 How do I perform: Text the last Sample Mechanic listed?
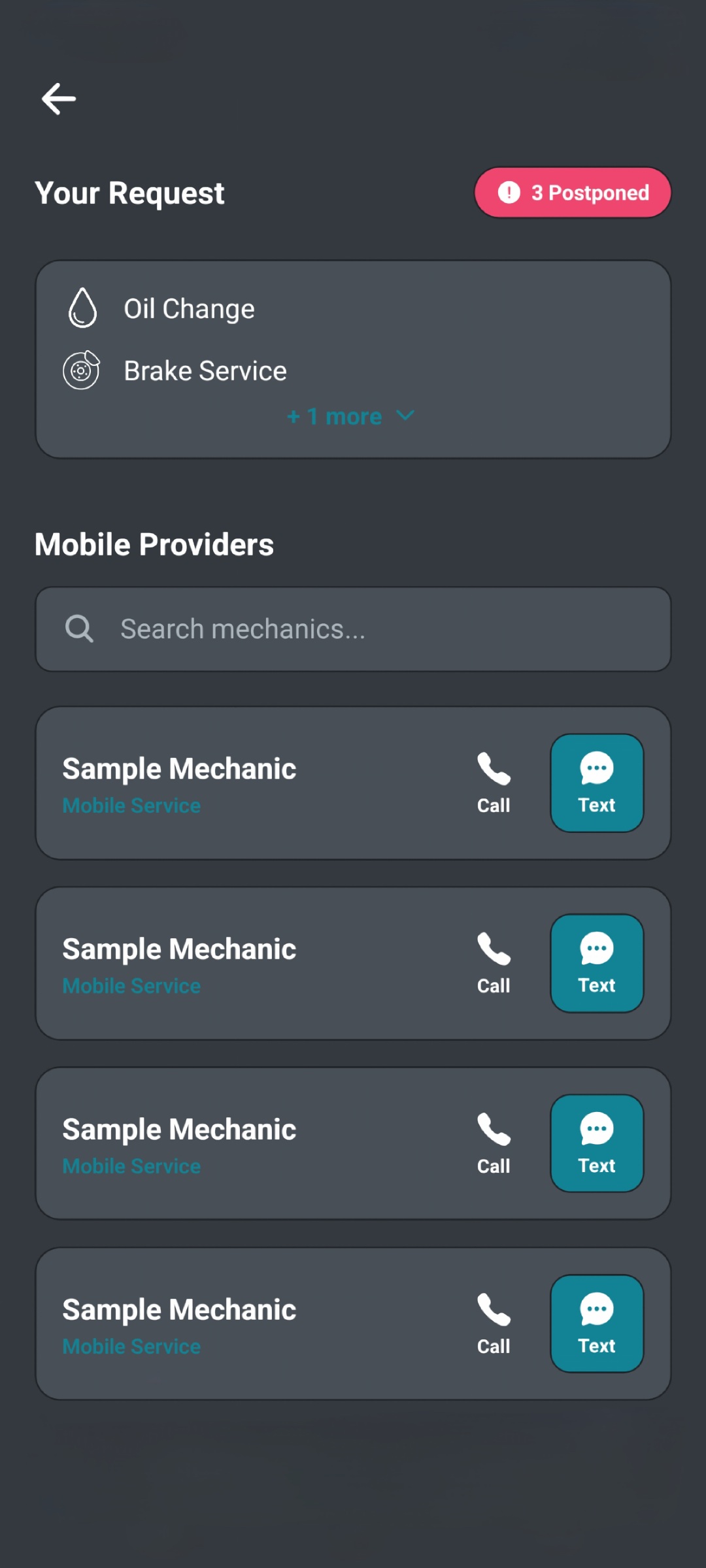click(597, 1324)
